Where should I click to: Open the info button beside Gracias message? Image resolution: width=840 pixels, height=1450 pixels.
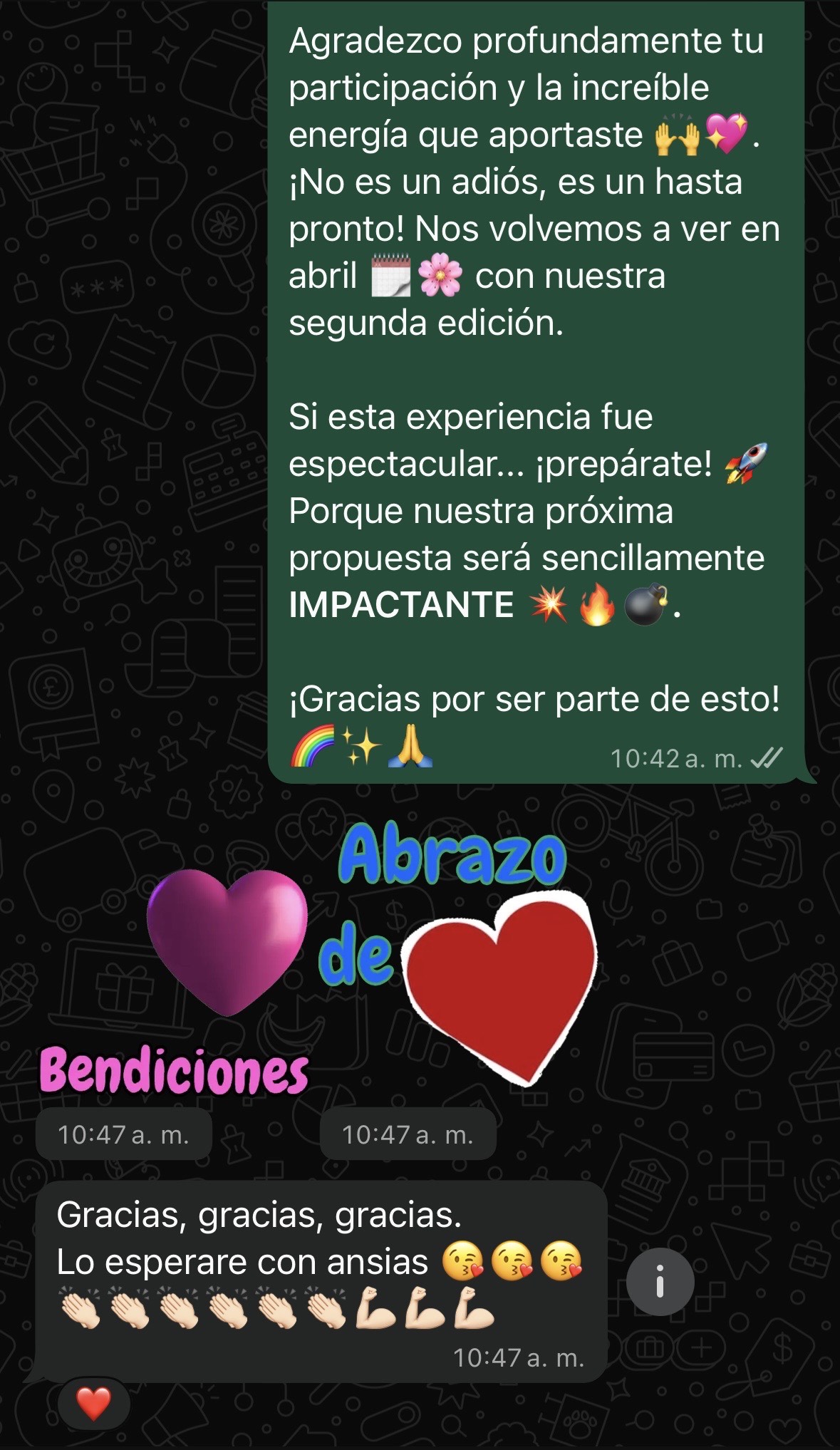[660, 1281]
